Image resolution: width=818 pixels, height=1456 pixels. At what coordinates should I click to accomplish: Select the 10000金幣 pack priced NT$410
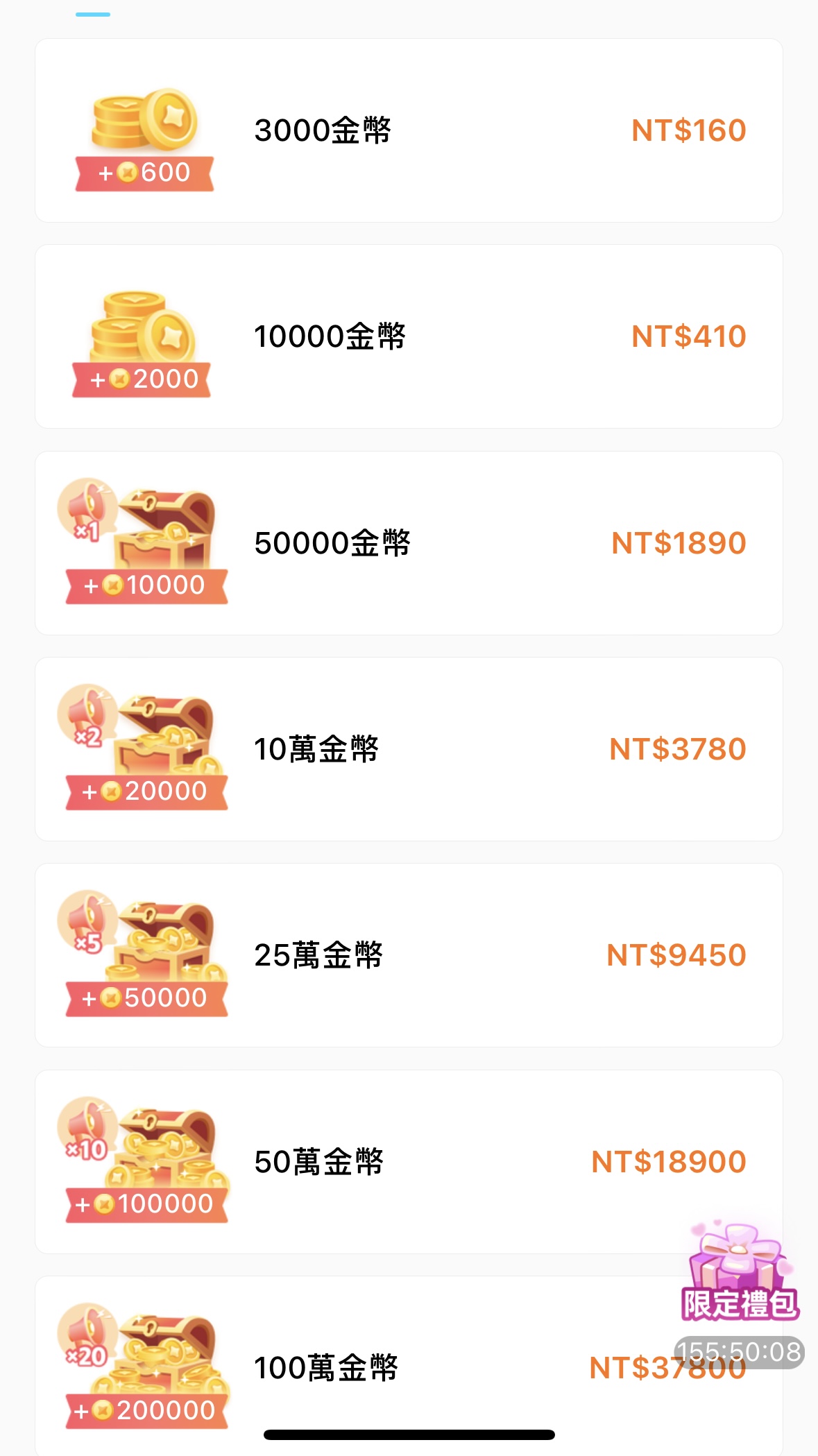point(409,336)
